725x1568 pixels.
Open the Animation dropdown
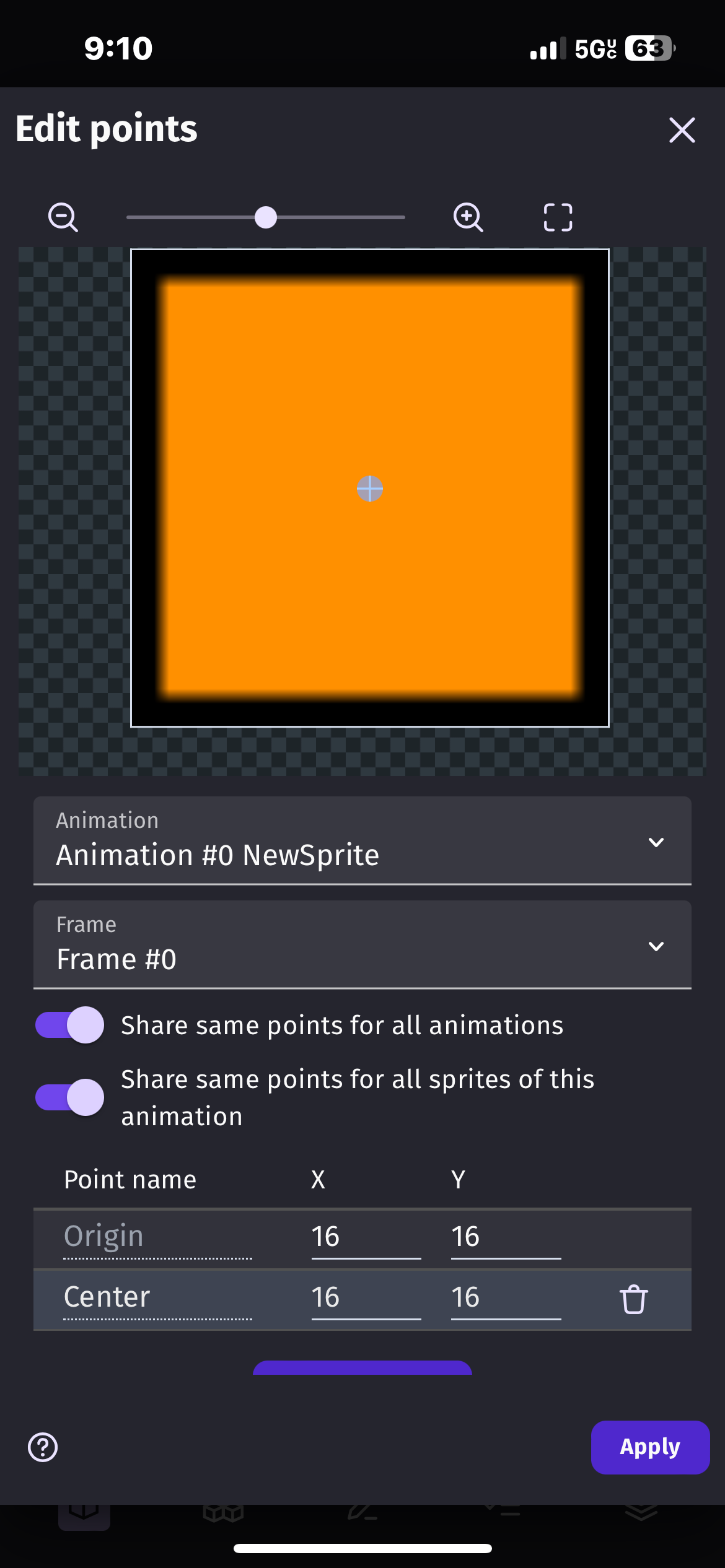tap(362, 840)
